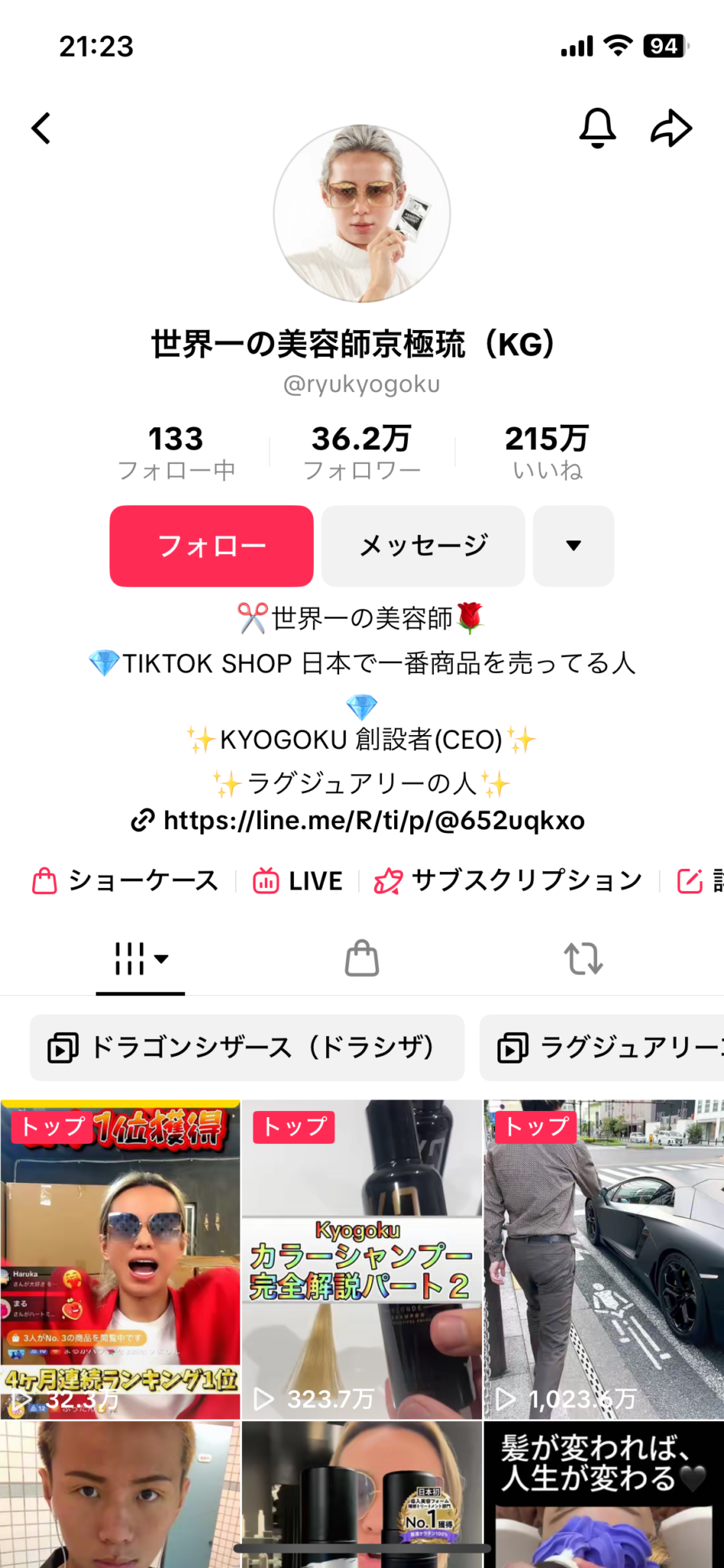Viewport: 724px width, 1568px height.
Task: Expand the dropdown arrow beside メッセージ
Action: (573, 546)
